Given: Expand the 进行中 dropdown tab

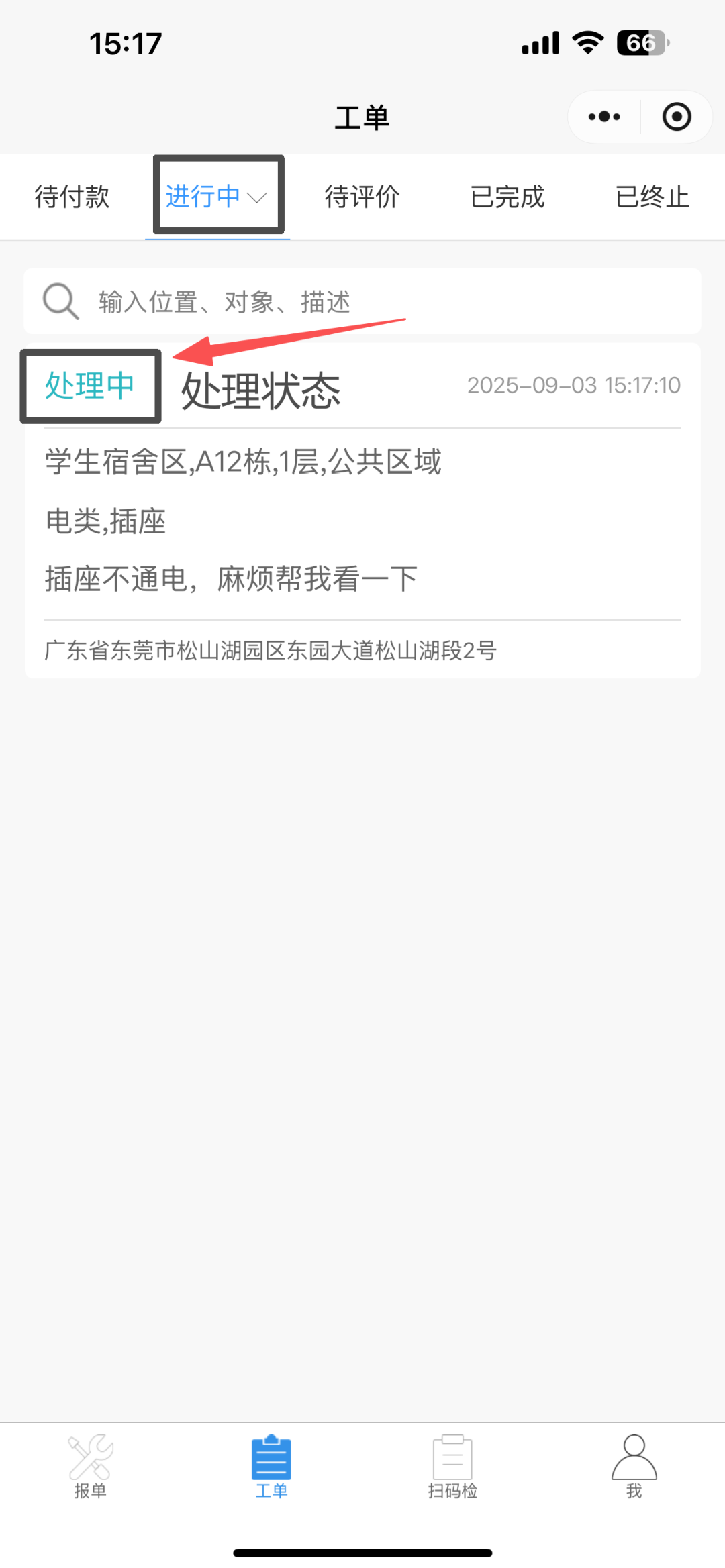Looking at the screenshot, I should tap(217, 197).
